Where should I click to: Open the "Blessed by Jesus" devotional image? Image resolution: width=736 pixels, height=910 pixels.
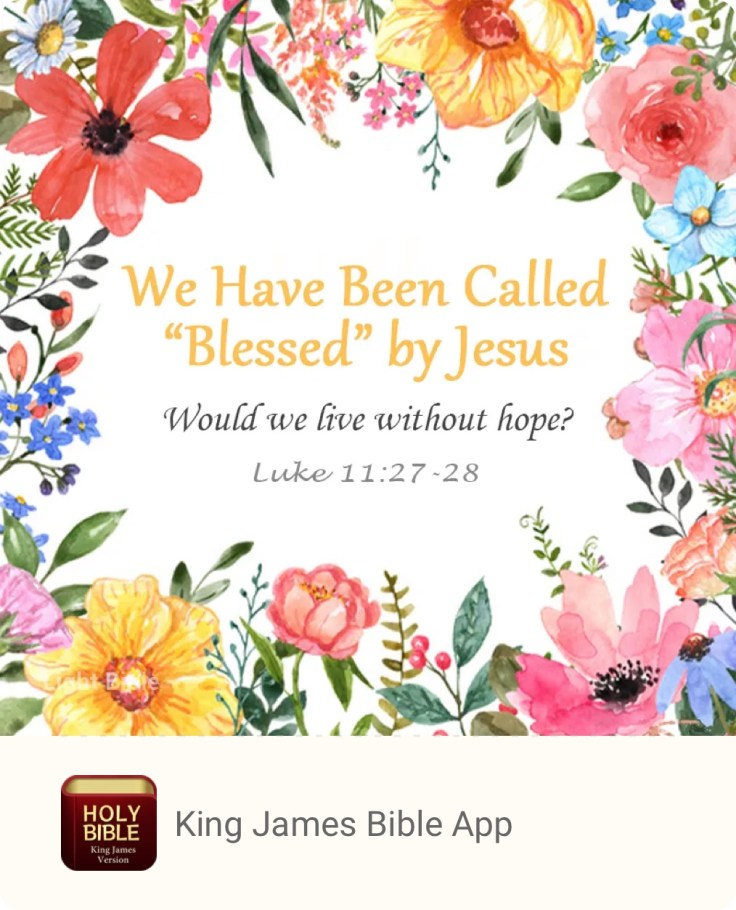coord(368,368)
